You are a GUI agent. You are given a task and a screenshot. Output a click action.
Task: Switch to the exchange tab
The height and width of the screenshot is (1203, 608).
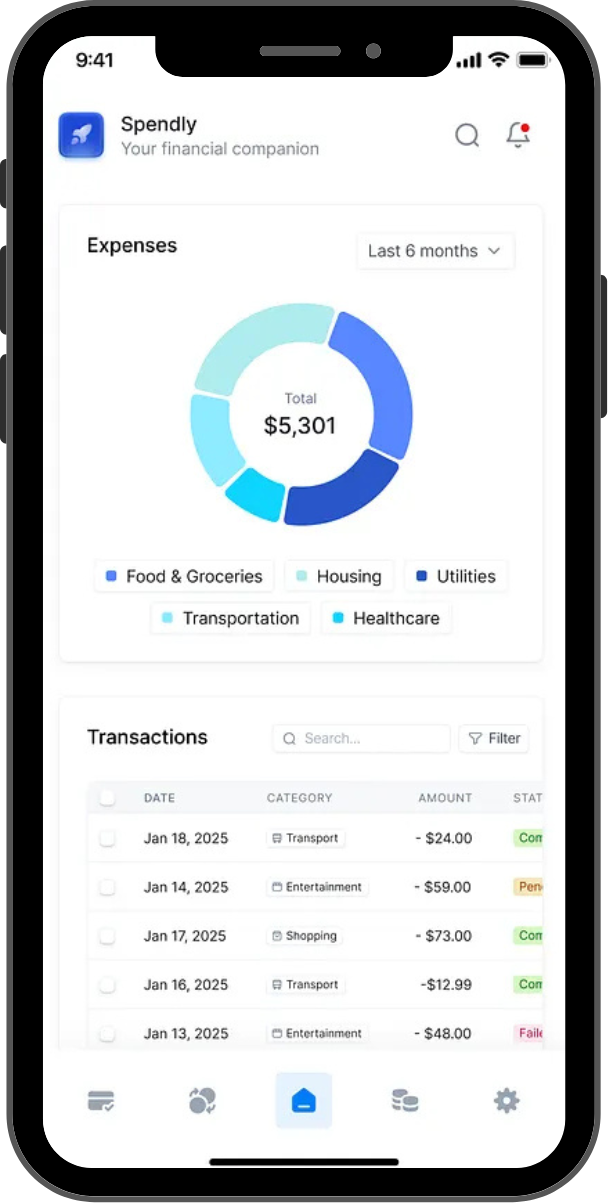202,1101
